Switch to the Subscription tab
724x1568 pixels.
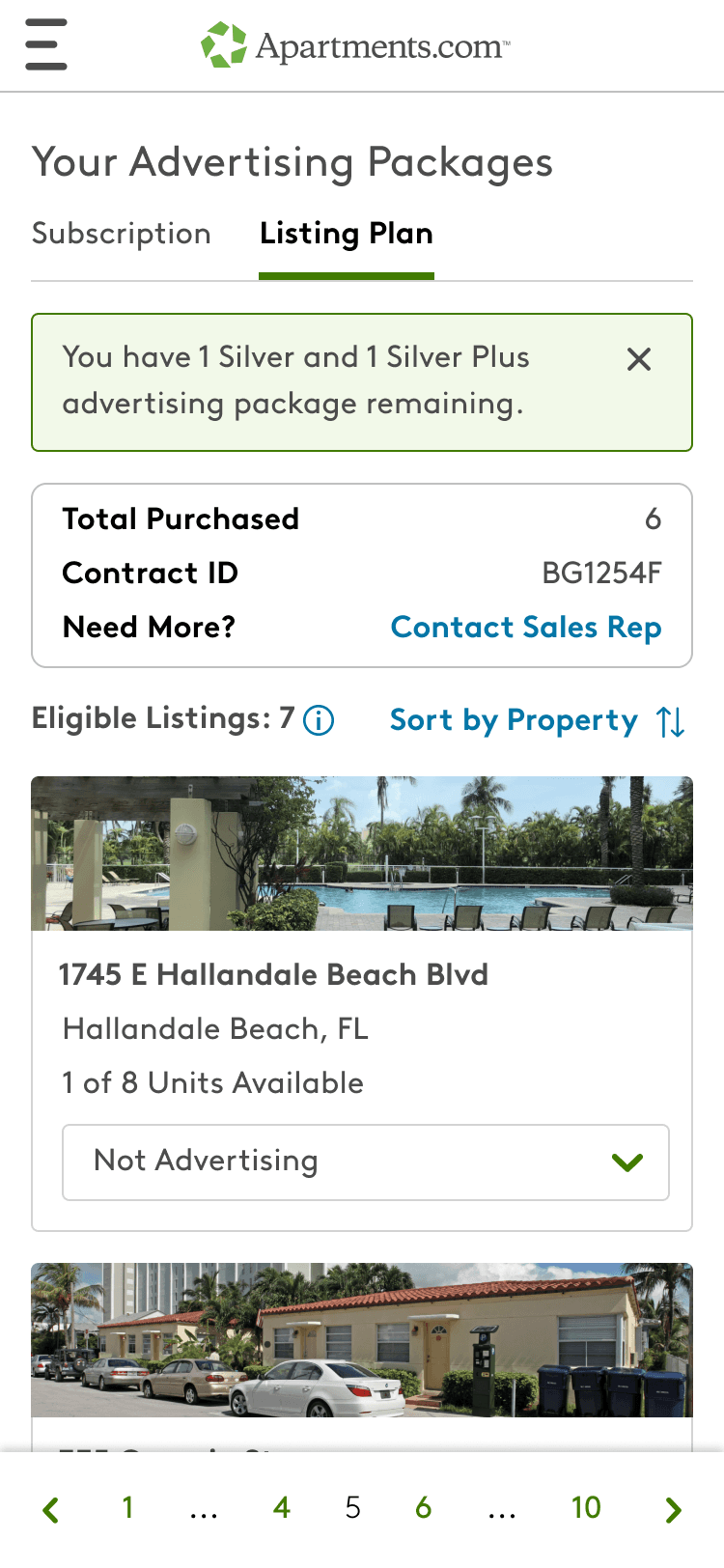pyautogui.click(x=122, y=234)
